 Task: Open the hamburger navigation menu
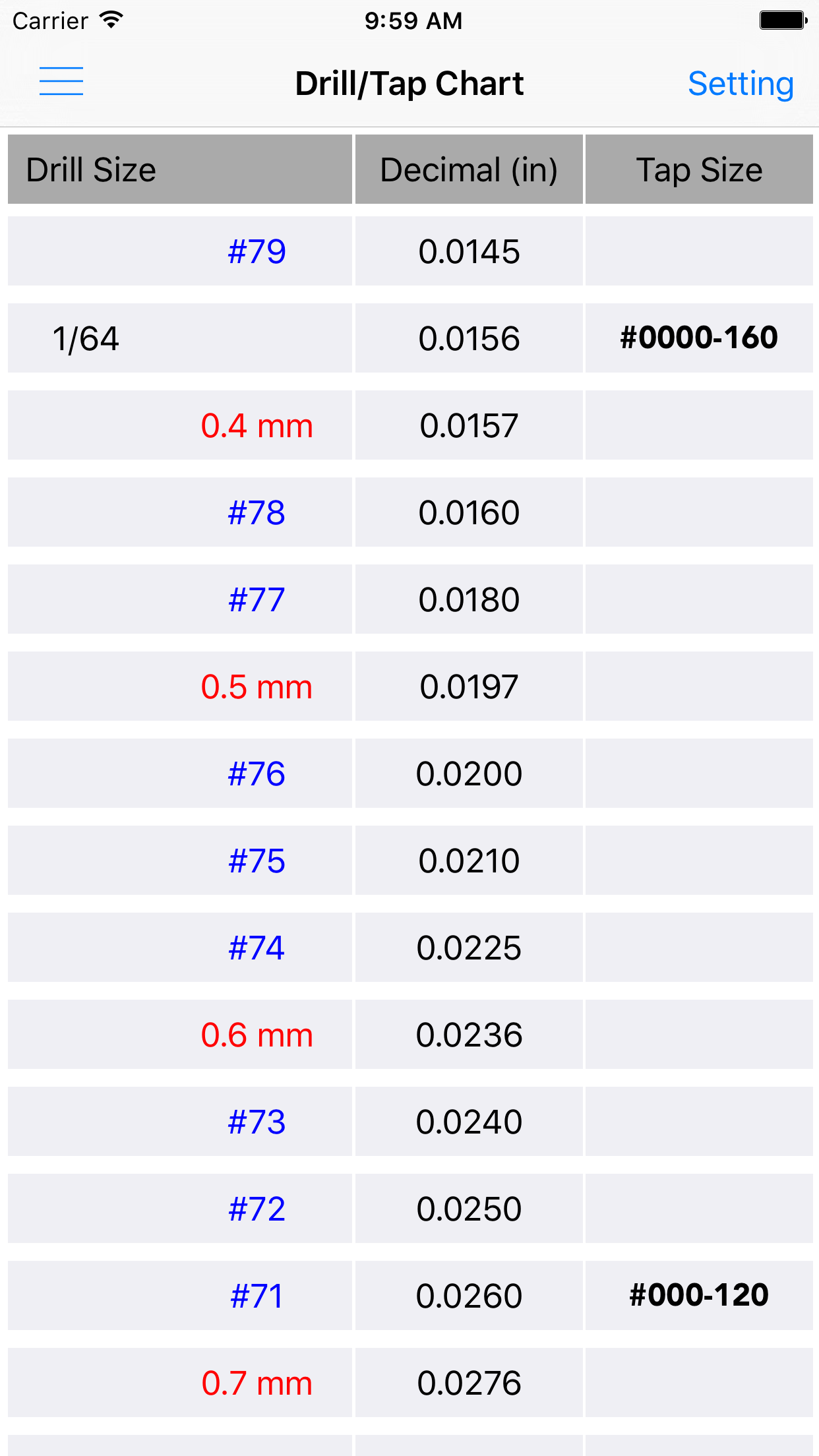pyautogui.click(x=61, y=81)
